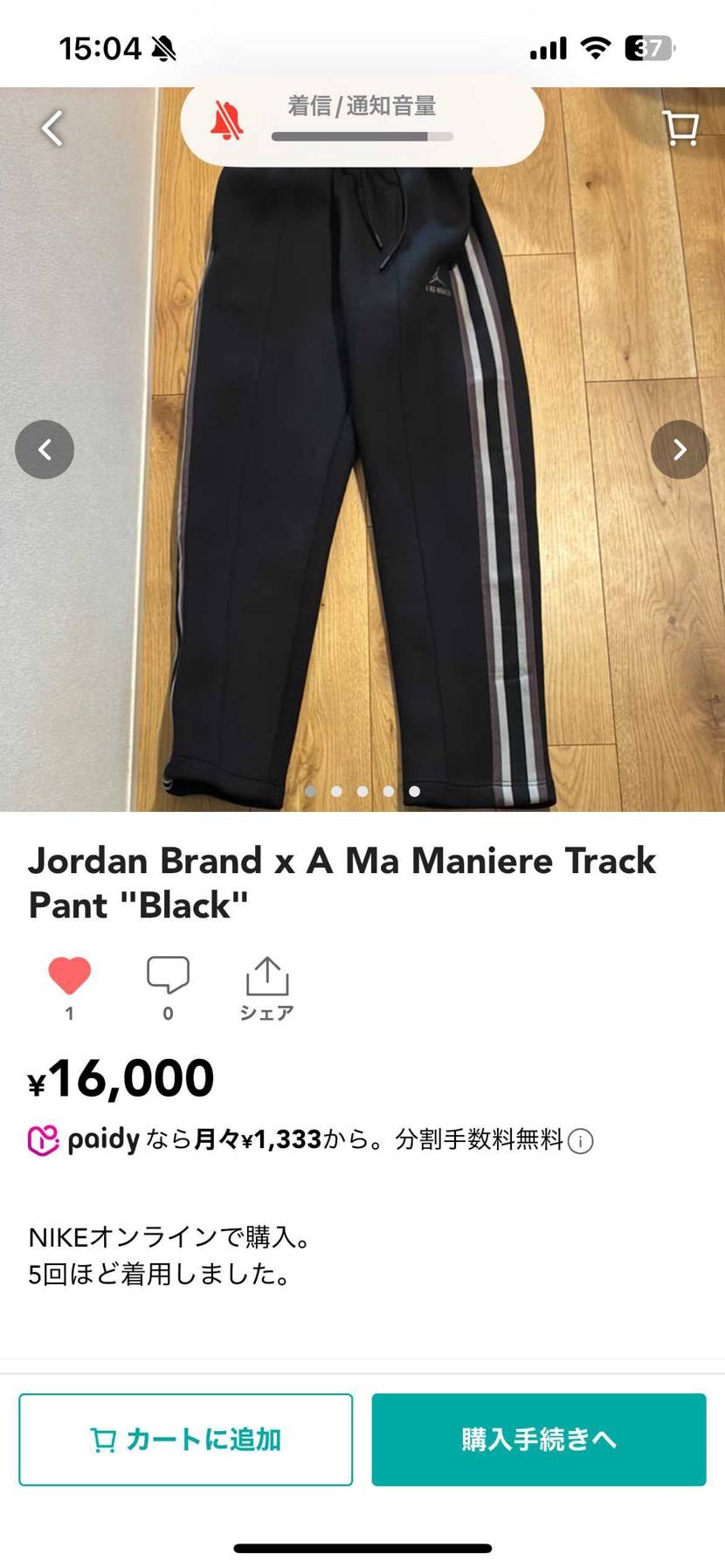Screen dimensions: 725x1568
Task: Show the next product photo
Action: point(680,449)
